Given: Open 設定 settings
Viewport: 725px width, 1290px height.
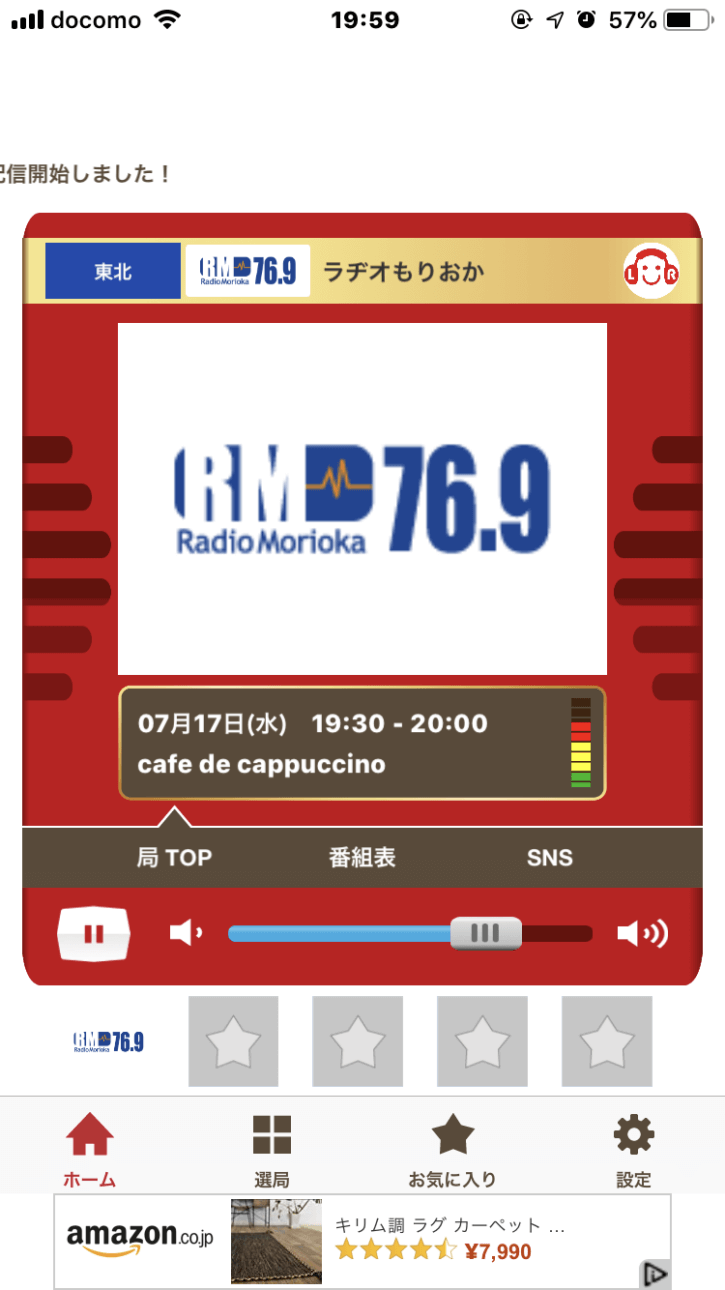Looking at the screenshot, I should click(633, 1150).
